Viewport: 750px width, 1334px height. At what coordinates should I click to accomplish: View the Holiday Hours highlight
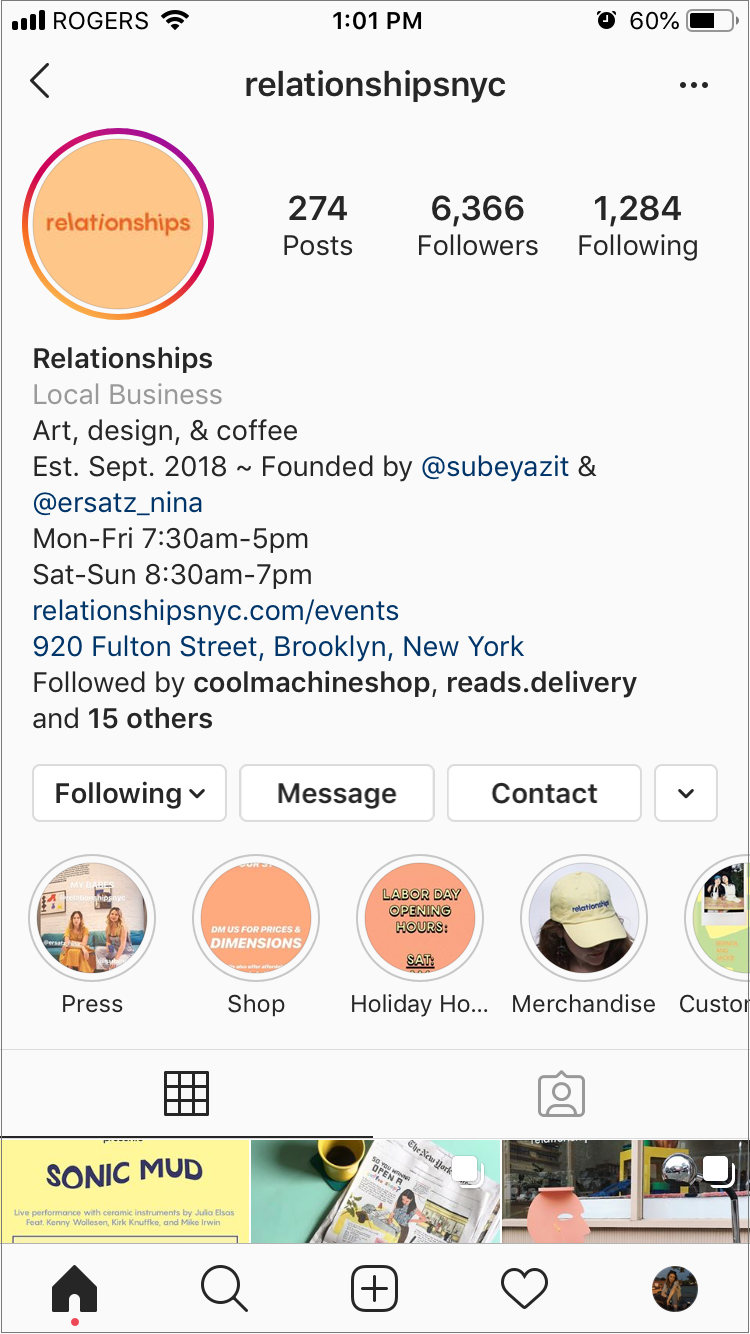click(x=420, y=917)
